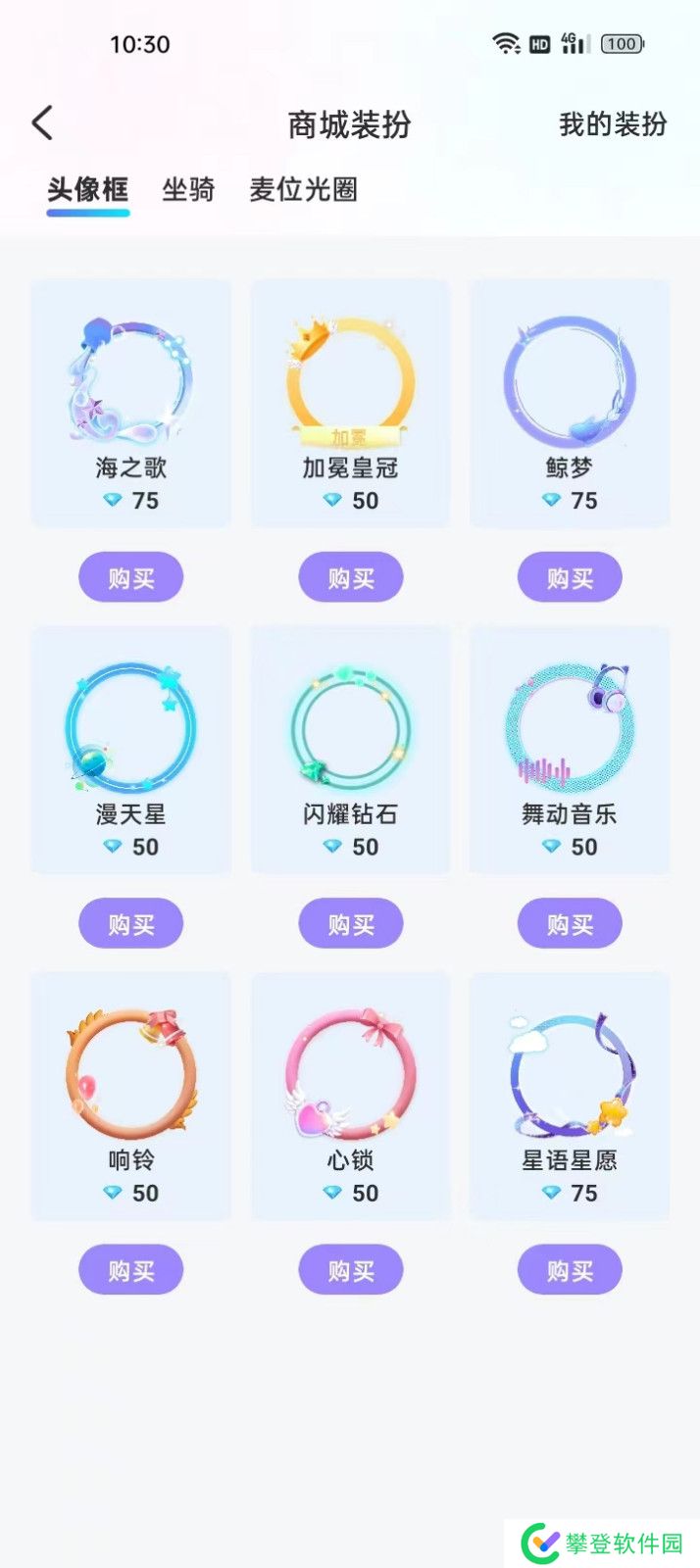Buy the 鲸梦 avatar frame
Screen dimensions: 700x1568
point(570,577)
